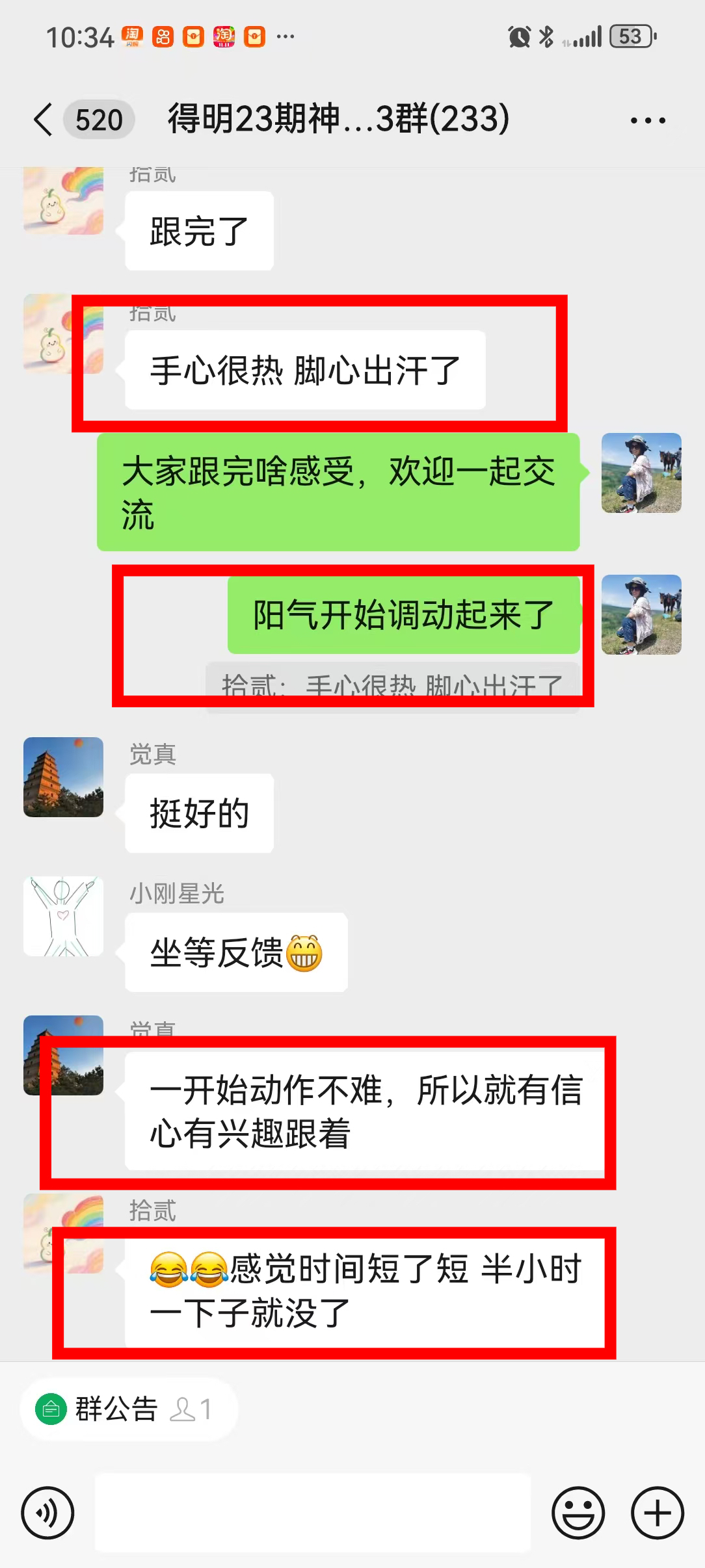Open the plus attachment menu
The height and width of the screenshot is (1568, 705).
[x=657, y=1513]
